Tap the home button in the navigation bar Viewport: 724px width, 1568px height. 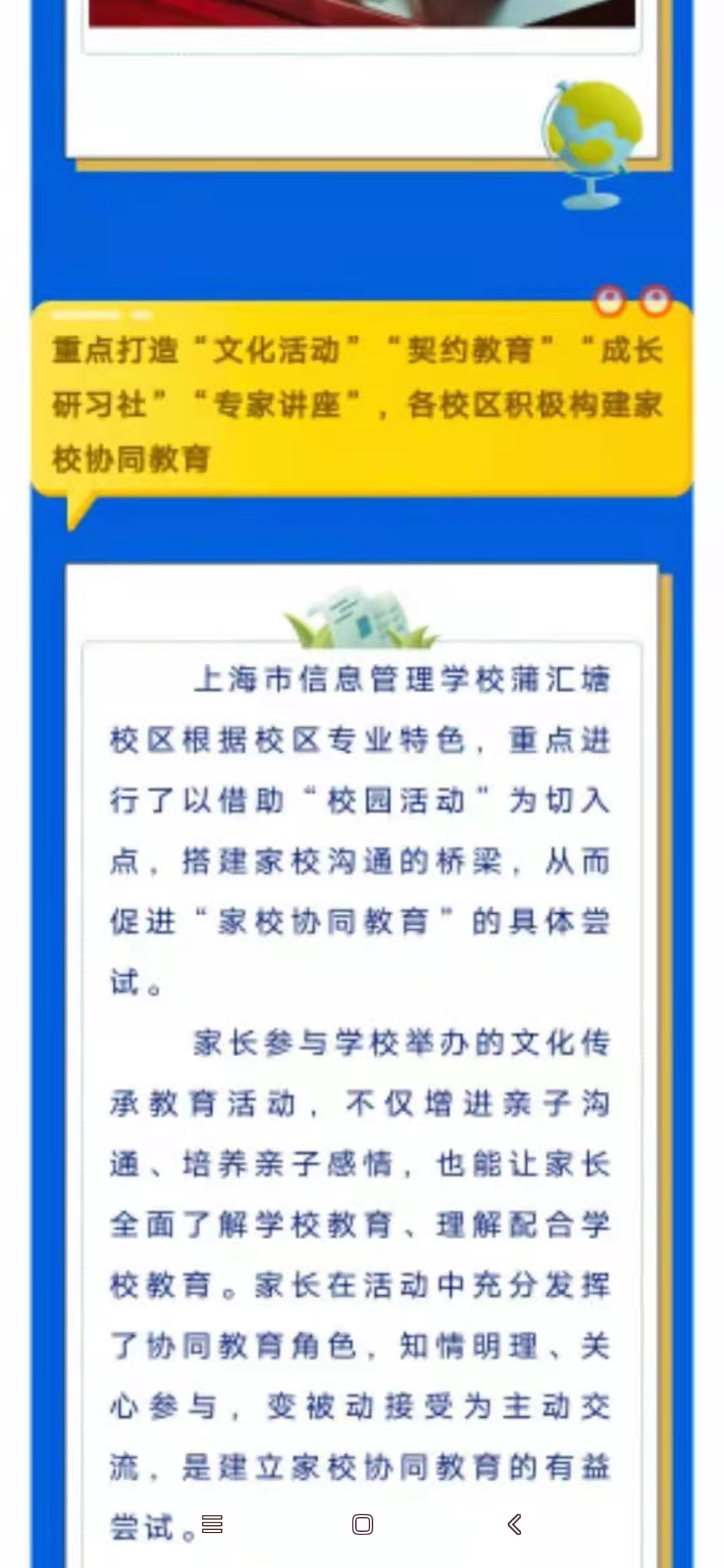pyautogui.click(x=363, y=1524)
